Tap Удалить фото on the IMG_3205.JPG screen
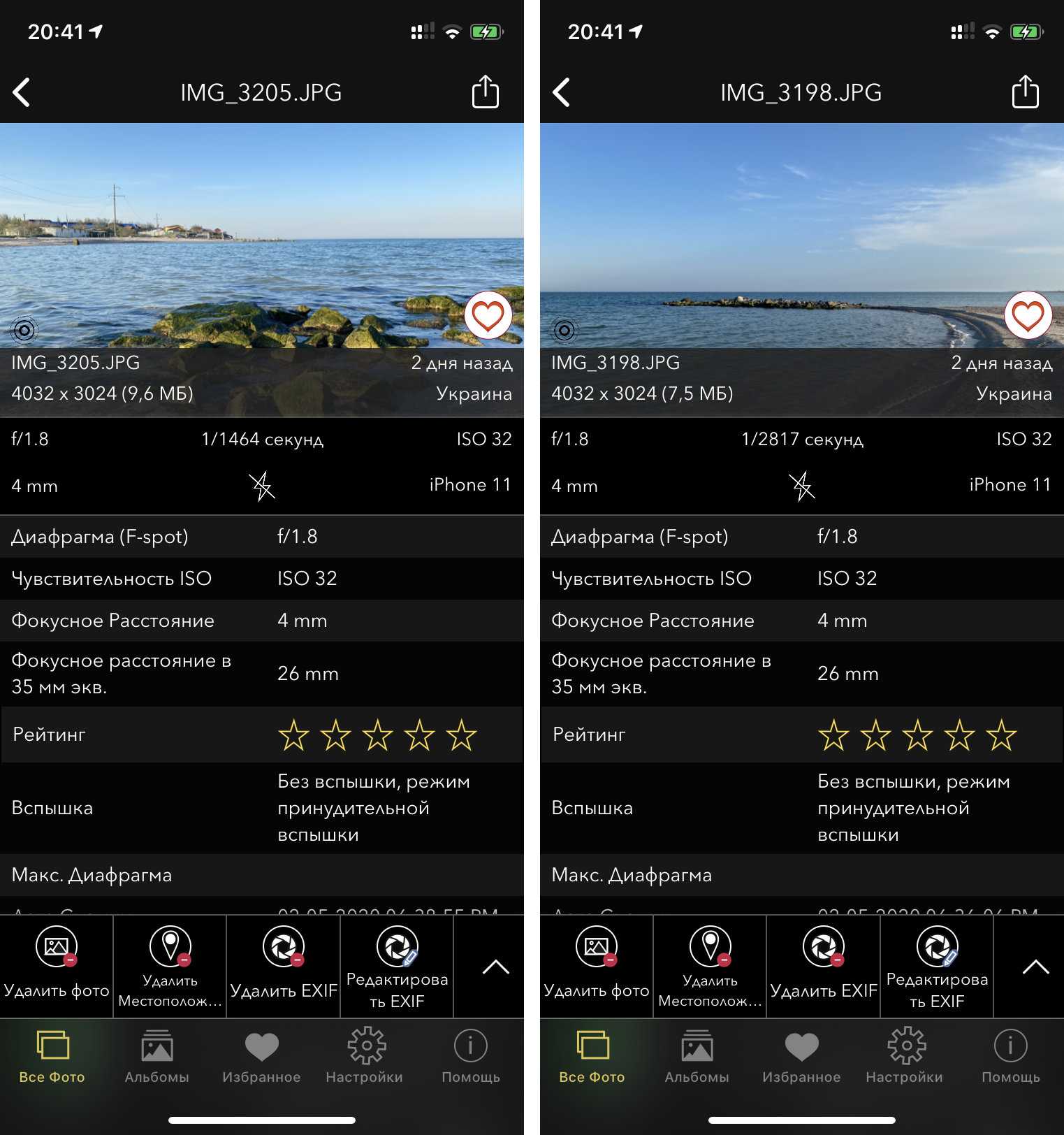The image size is (1064, 1135). click(x=57, y=967)
